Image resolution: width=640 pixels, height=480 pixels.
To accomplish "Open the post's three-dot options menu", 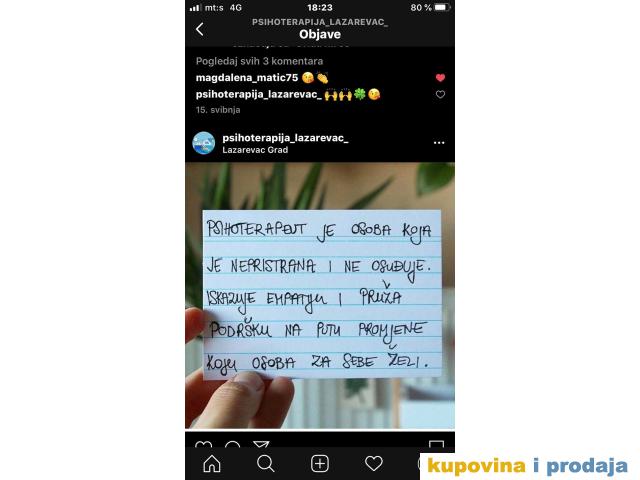I will point(438,143).
